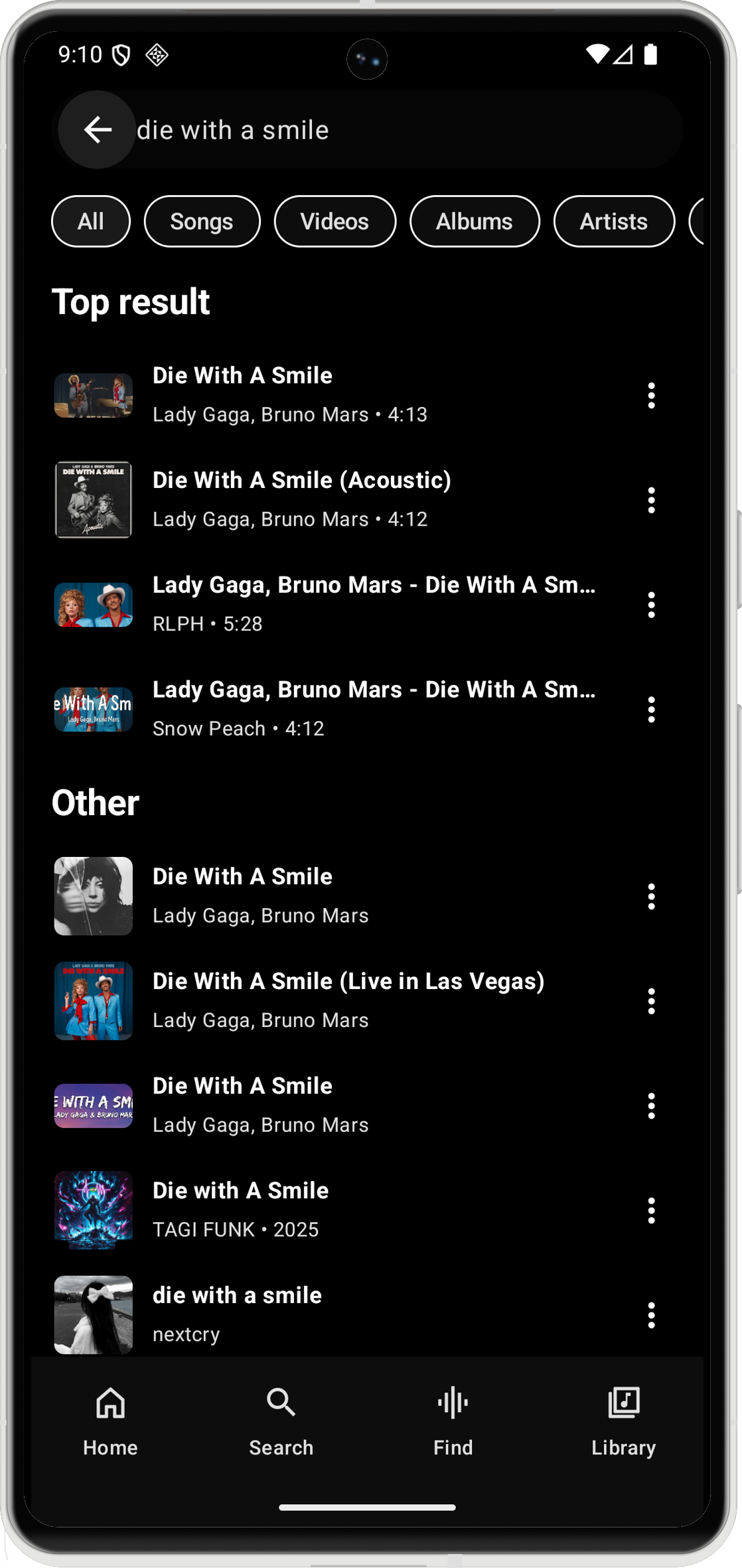Toggle the All search filter
742x1568 pixels.
point(90,221)
